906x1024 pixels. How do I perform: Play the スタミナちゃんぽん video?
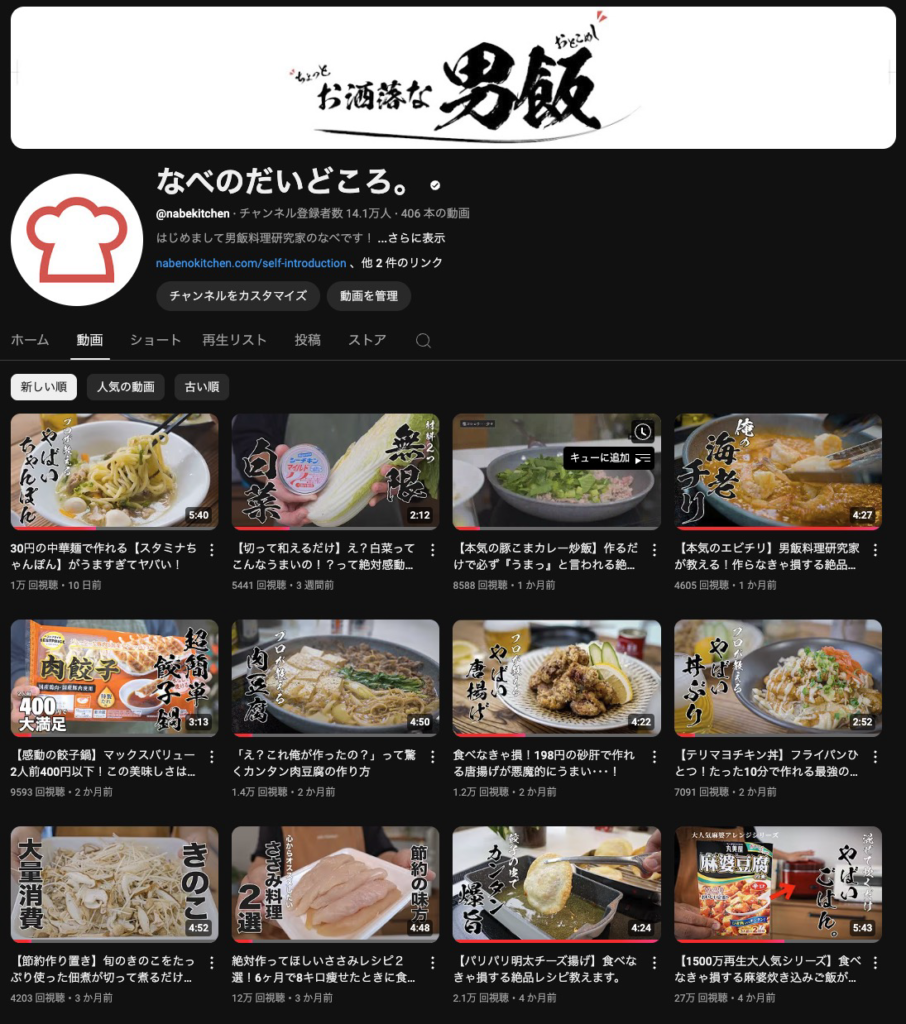click(x=114, y=471)
